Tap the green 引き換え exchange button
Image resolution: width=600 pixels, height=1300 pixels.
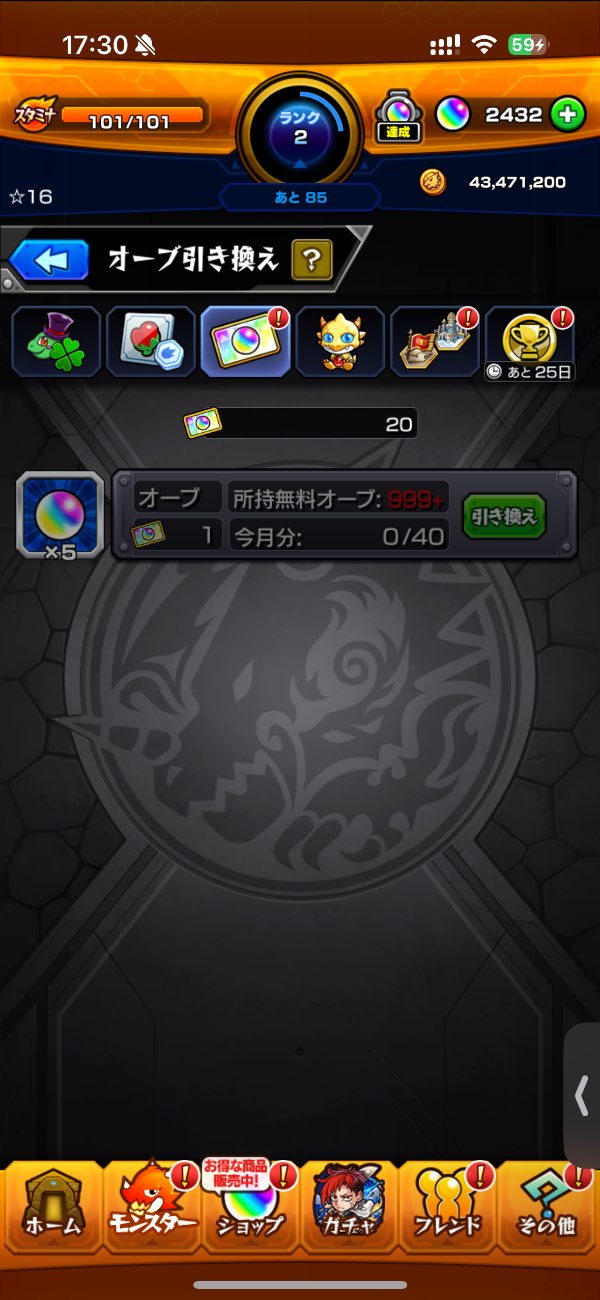point(504,516)
